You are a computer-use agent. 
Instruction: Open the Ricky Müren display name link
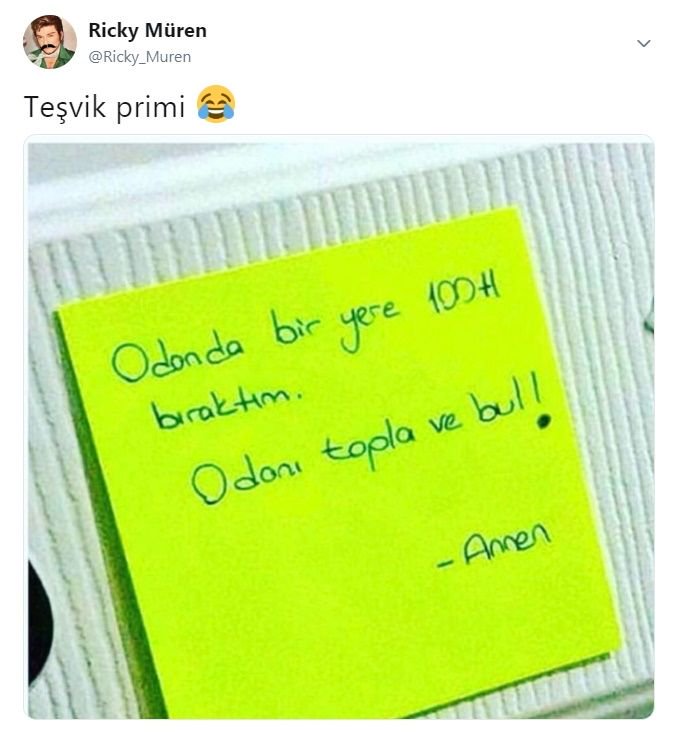147,31
